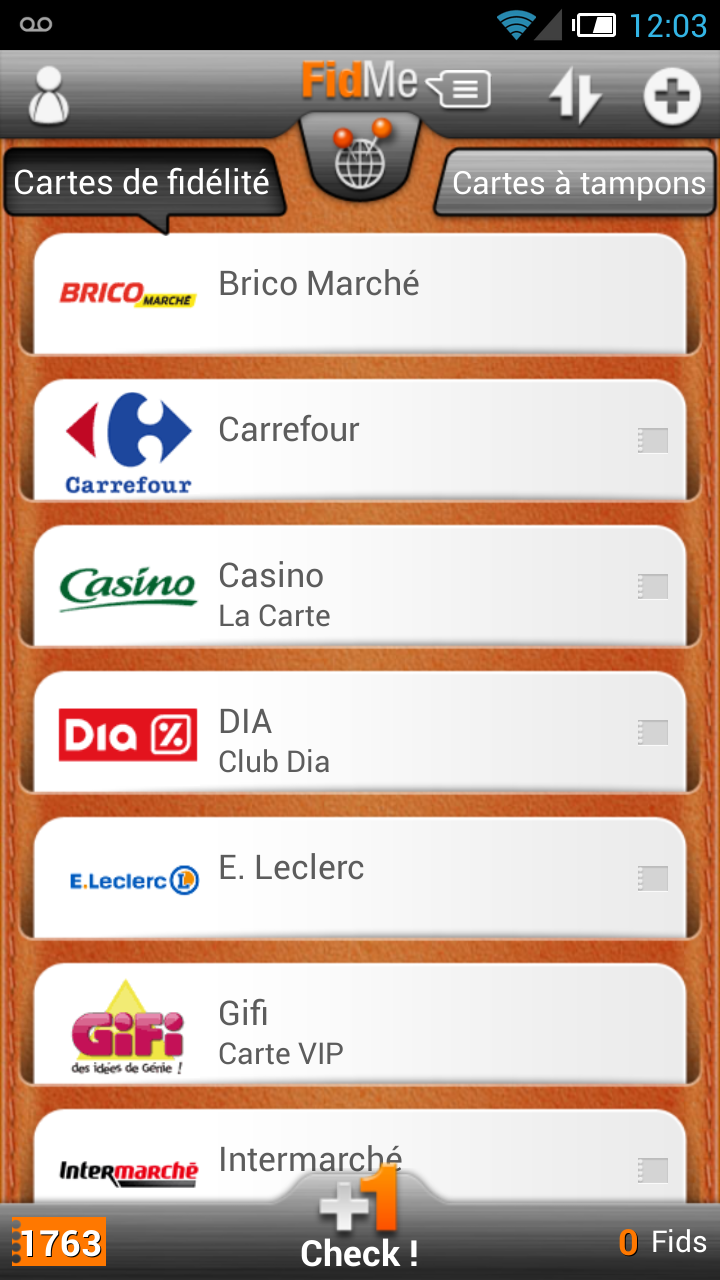Open the Brico Marché loyalty card

360,294
